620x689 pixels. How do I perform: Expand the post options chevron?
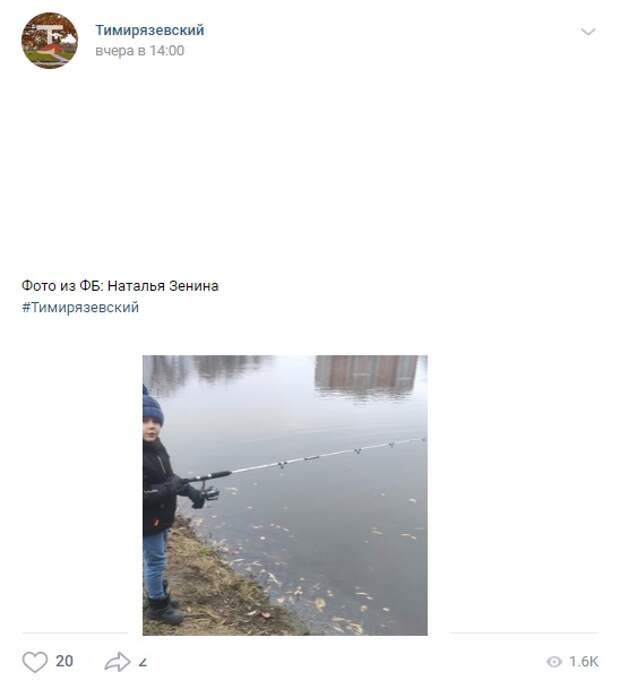pos(588,32)
